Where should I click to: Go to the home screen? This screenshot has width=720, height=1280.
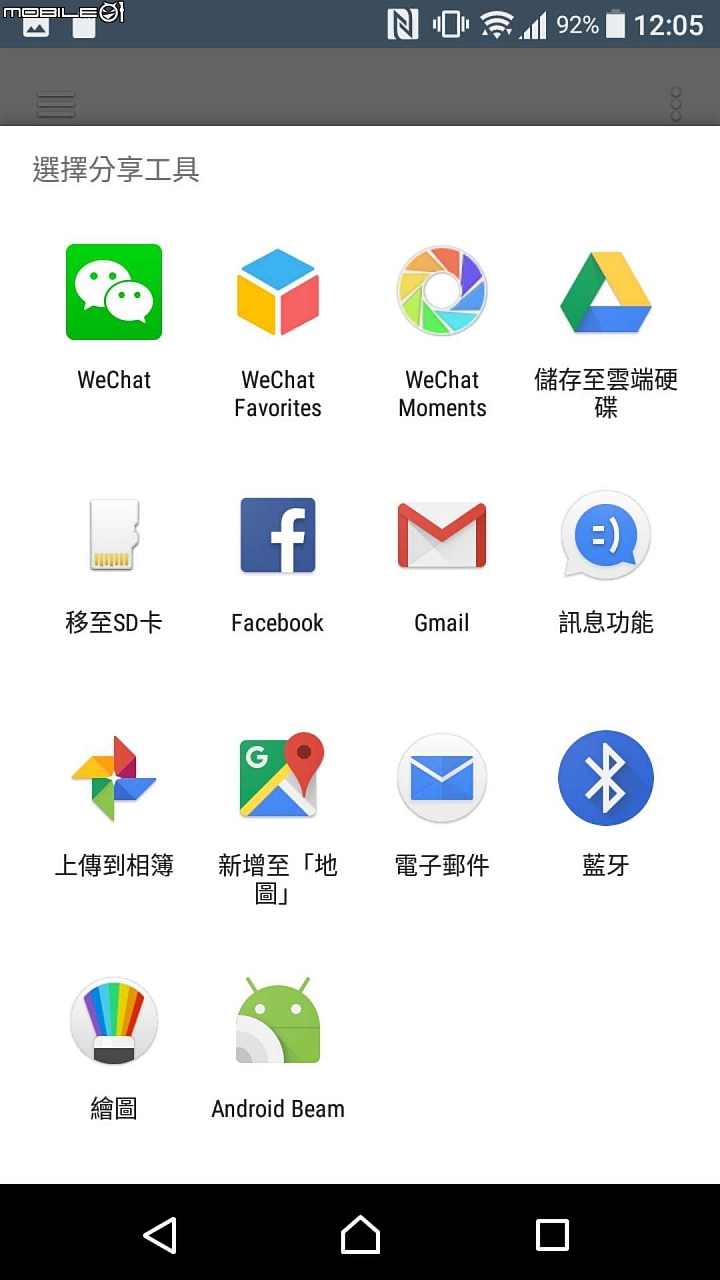(x=360, y=1235)
